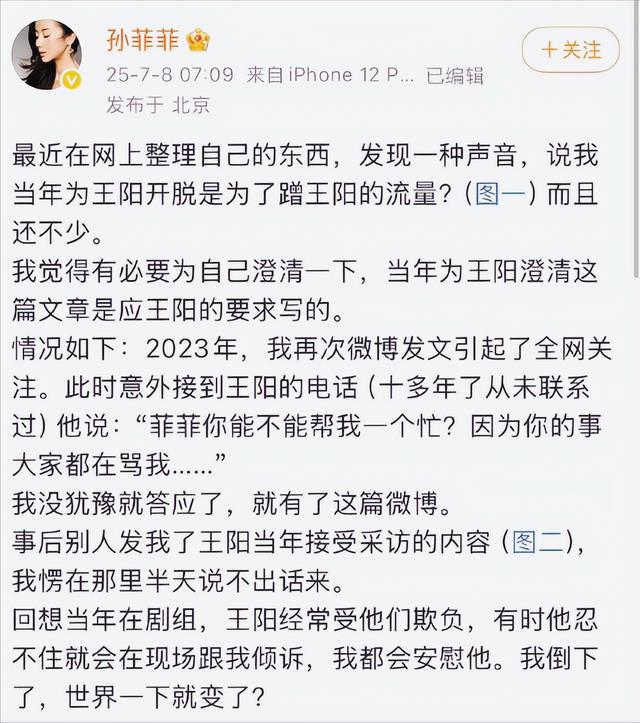
Task: Open the 孙菲菲 username link
Action: coord(142,40)
